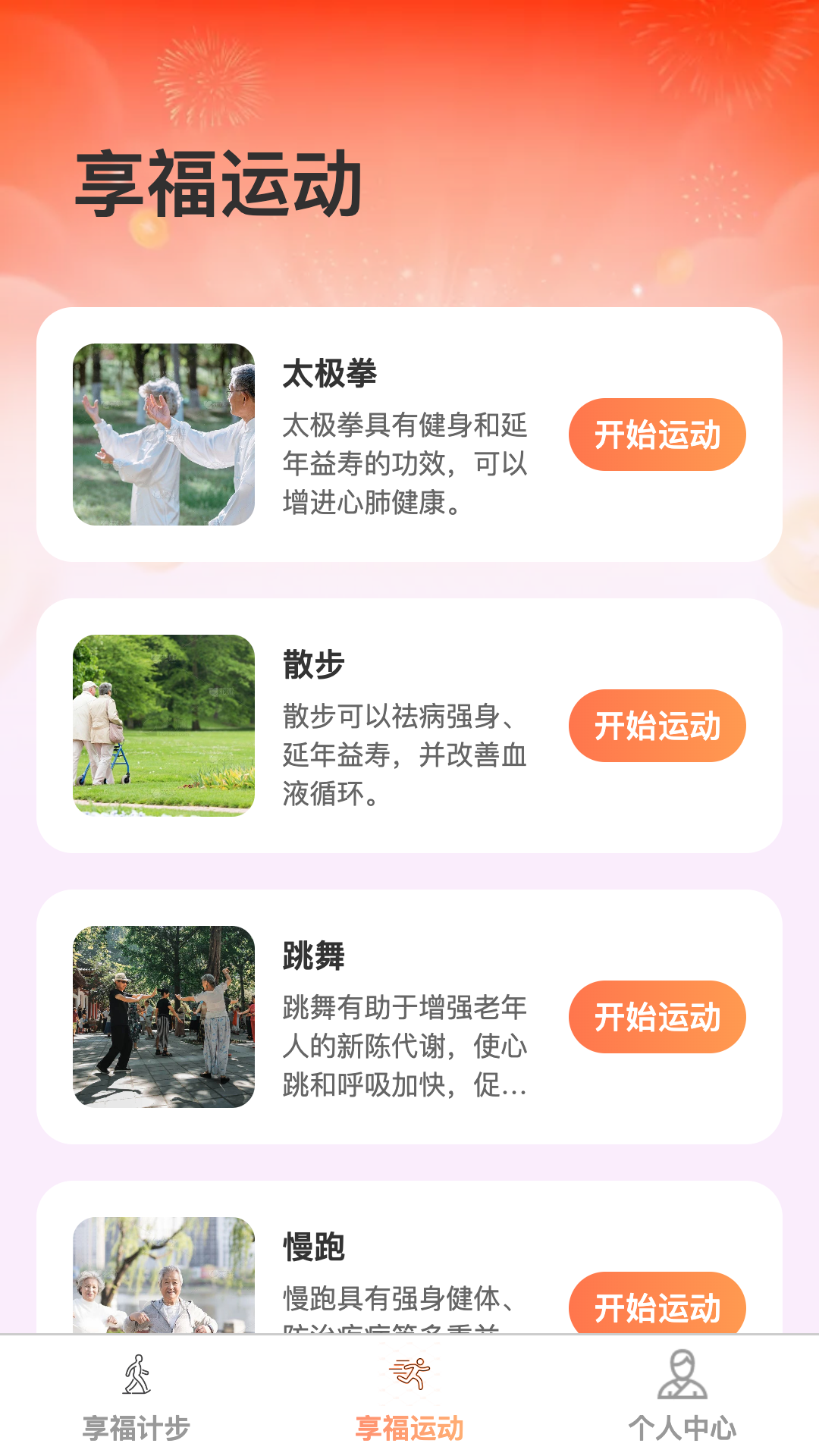Click the 慢跑 card photo
819x1456 pixels.
(x=164, y=1289)
